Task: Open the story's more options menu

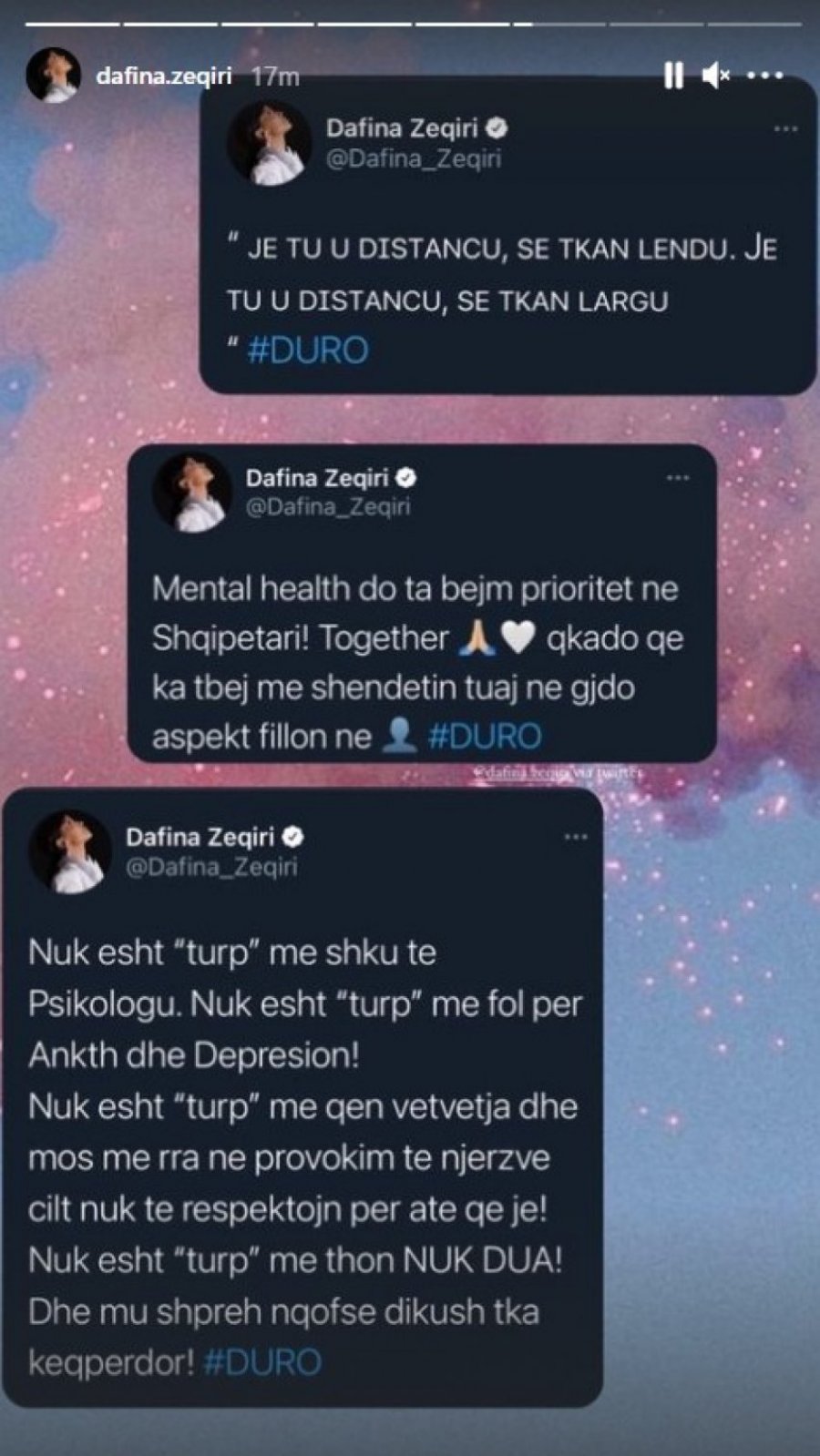Action: tap(764, 75)
